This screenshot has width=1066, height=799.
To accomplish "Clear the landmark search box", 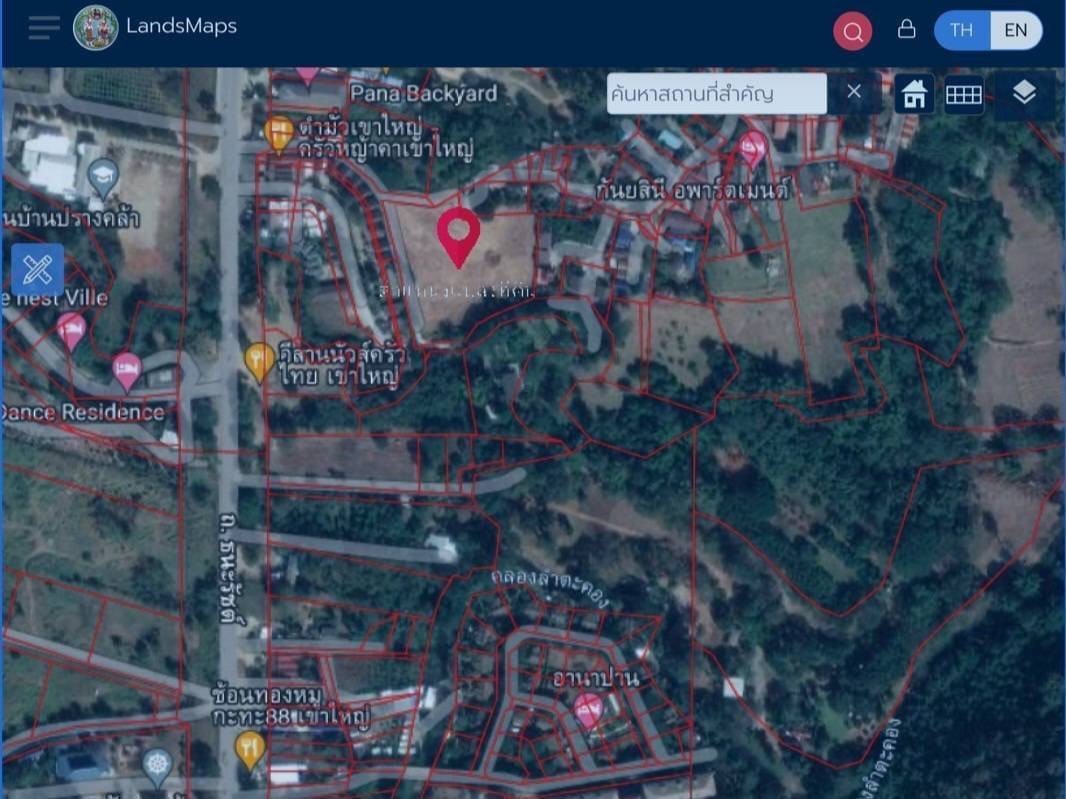I will 853,92.
